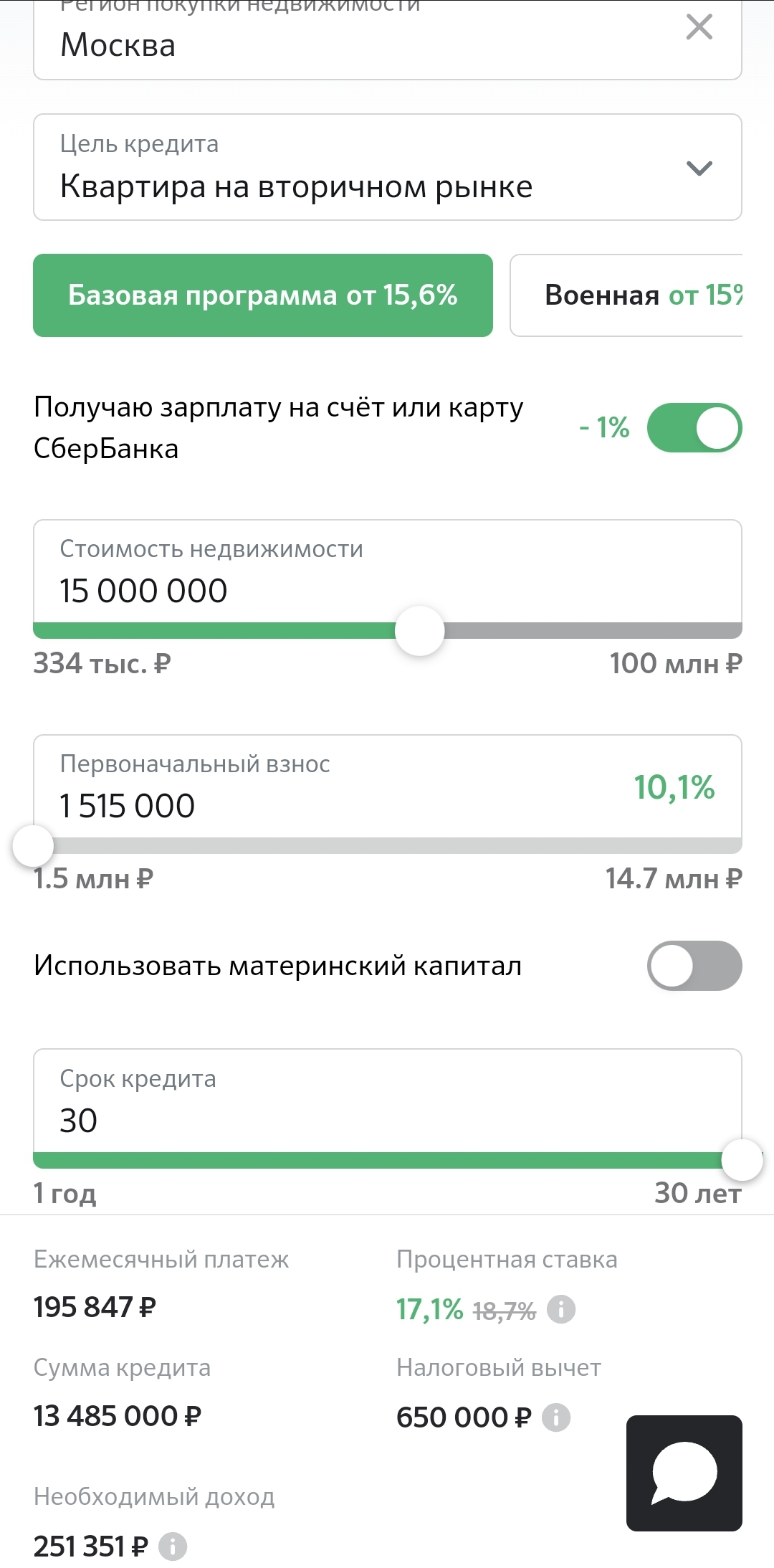Screen dimensions: 774x1568
Task: Show info about Налоговый вычет
Action: pos(556,1417)
